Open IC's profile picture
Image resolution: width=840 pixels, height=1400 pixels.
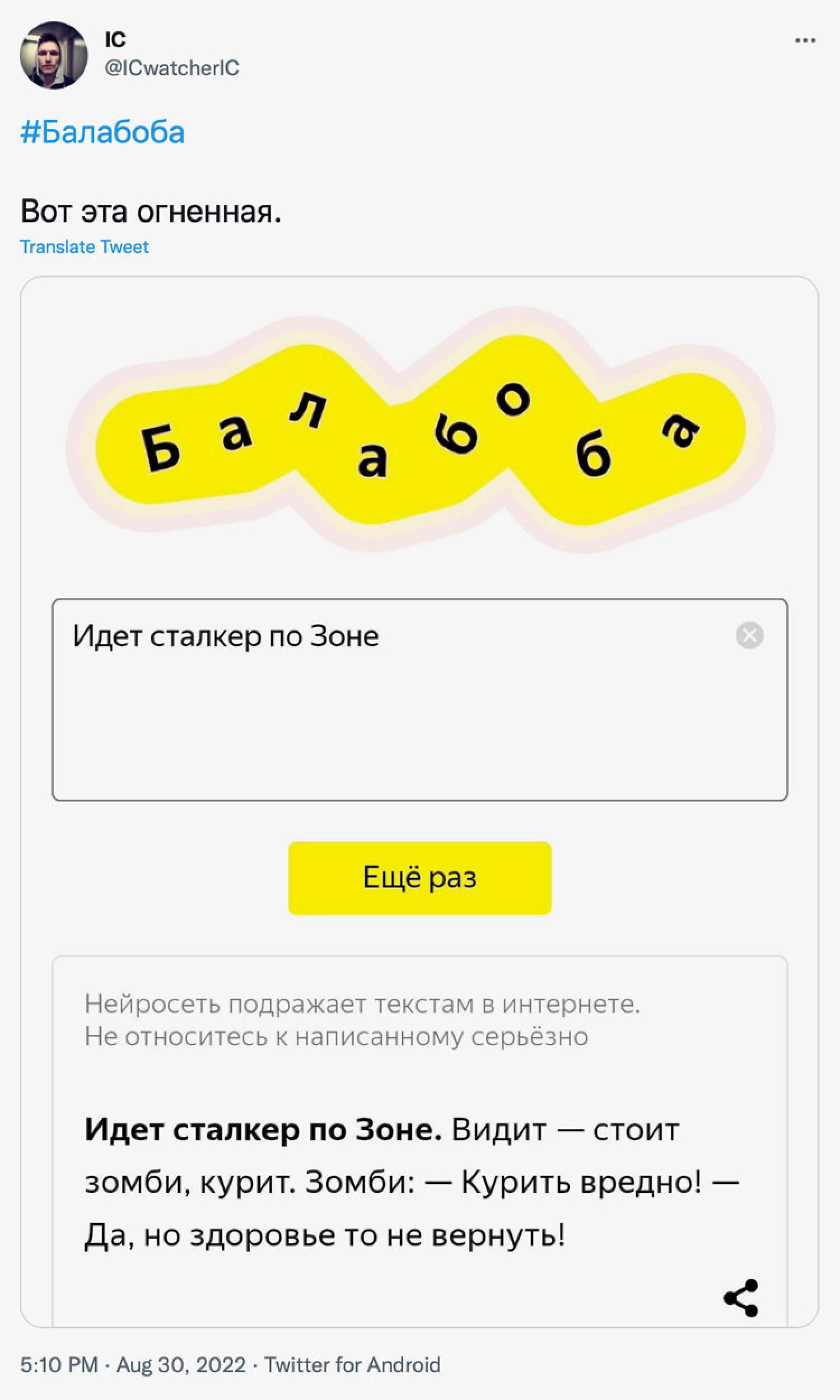[54, 55]
